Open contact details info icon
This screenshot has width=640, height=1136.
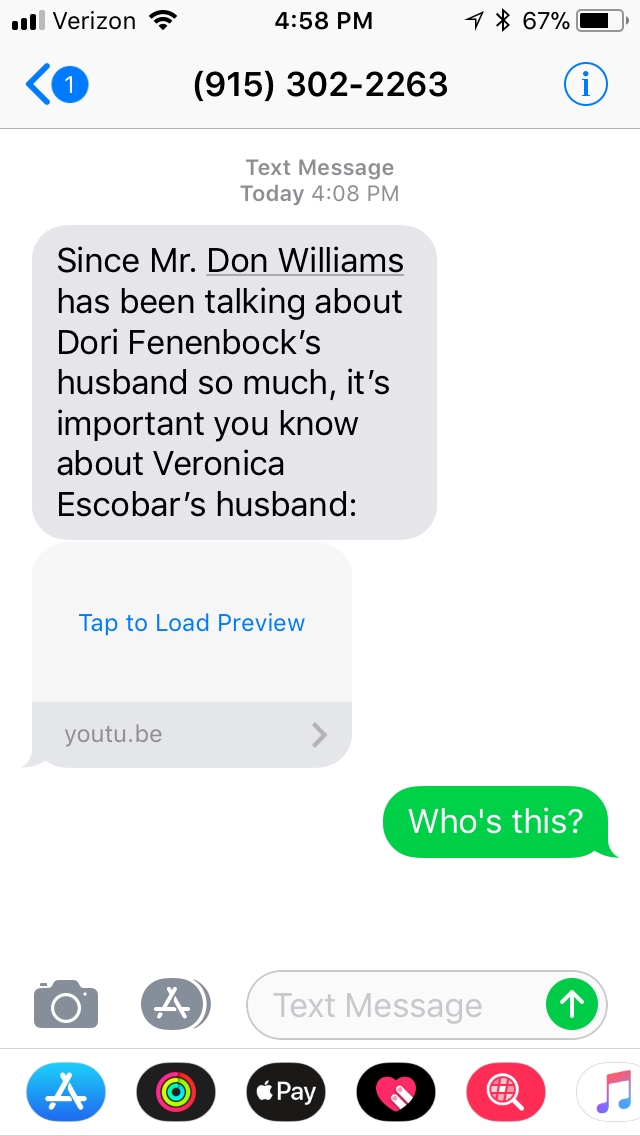tap(585, 86)
